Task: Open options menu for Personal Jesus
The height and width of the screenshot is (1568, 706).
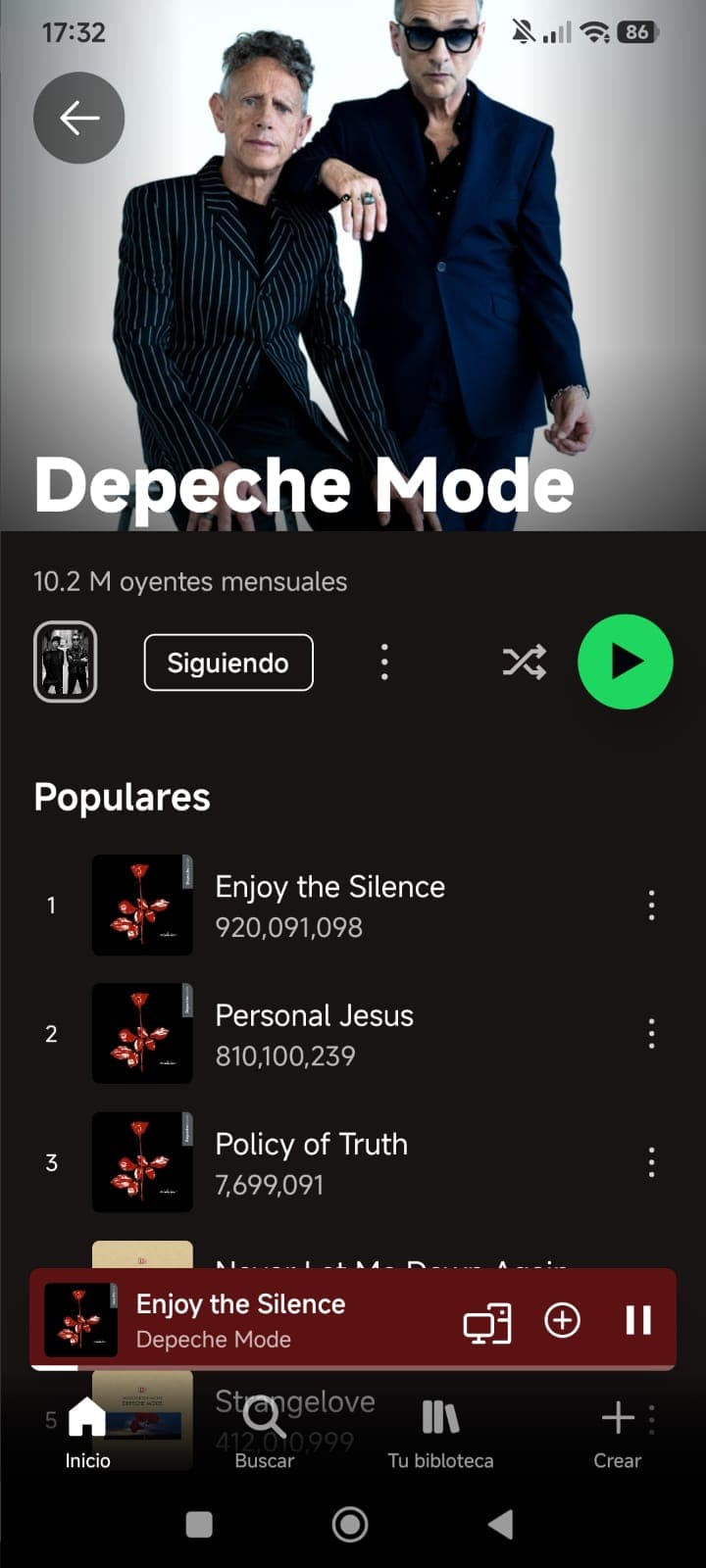Action: click(650, 1033)
